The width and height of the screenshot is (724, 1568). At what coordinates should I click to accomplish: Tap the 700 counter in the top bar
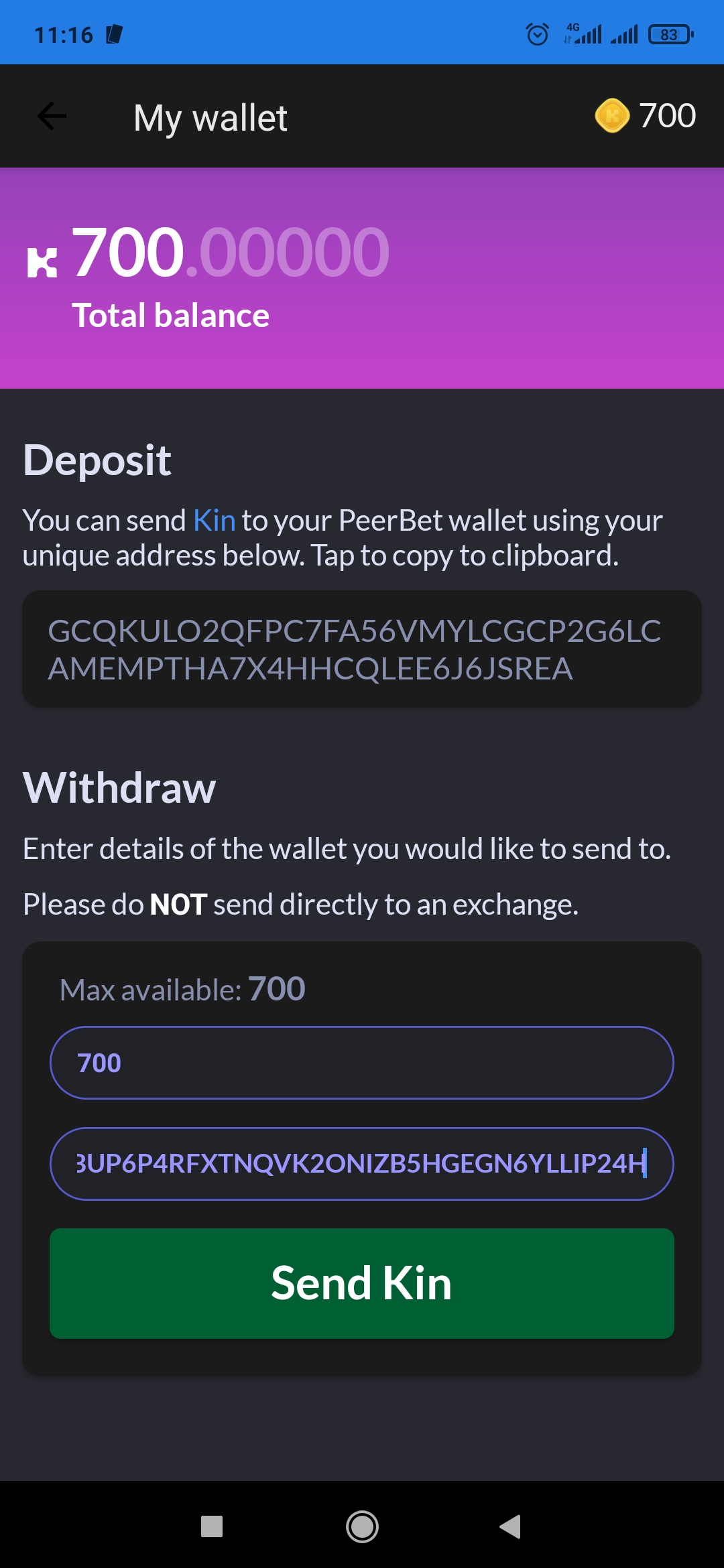pyautogui.click(x=668, y=115)
